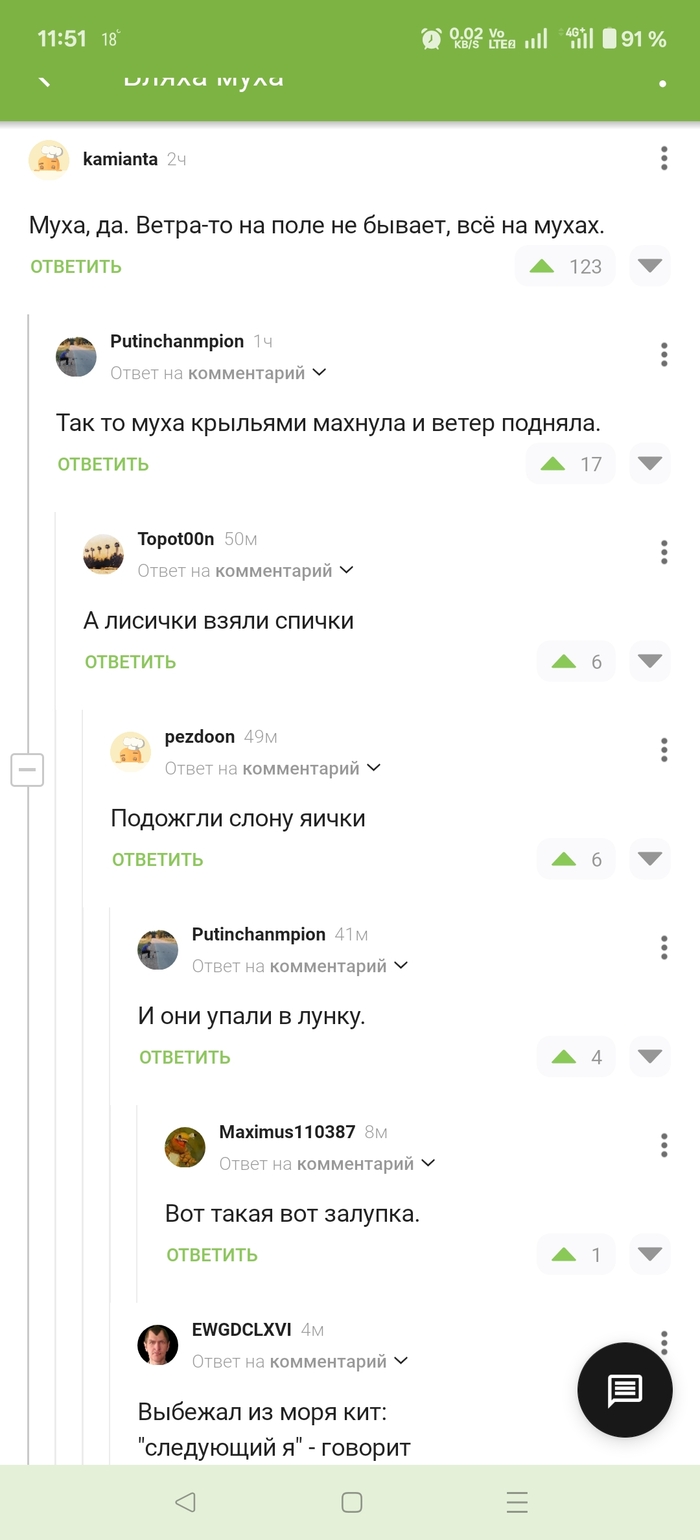Screen dimensions: 700x1540
Task: Open overflow menu on pezdoon's comment
Action: tap(664, 750)
